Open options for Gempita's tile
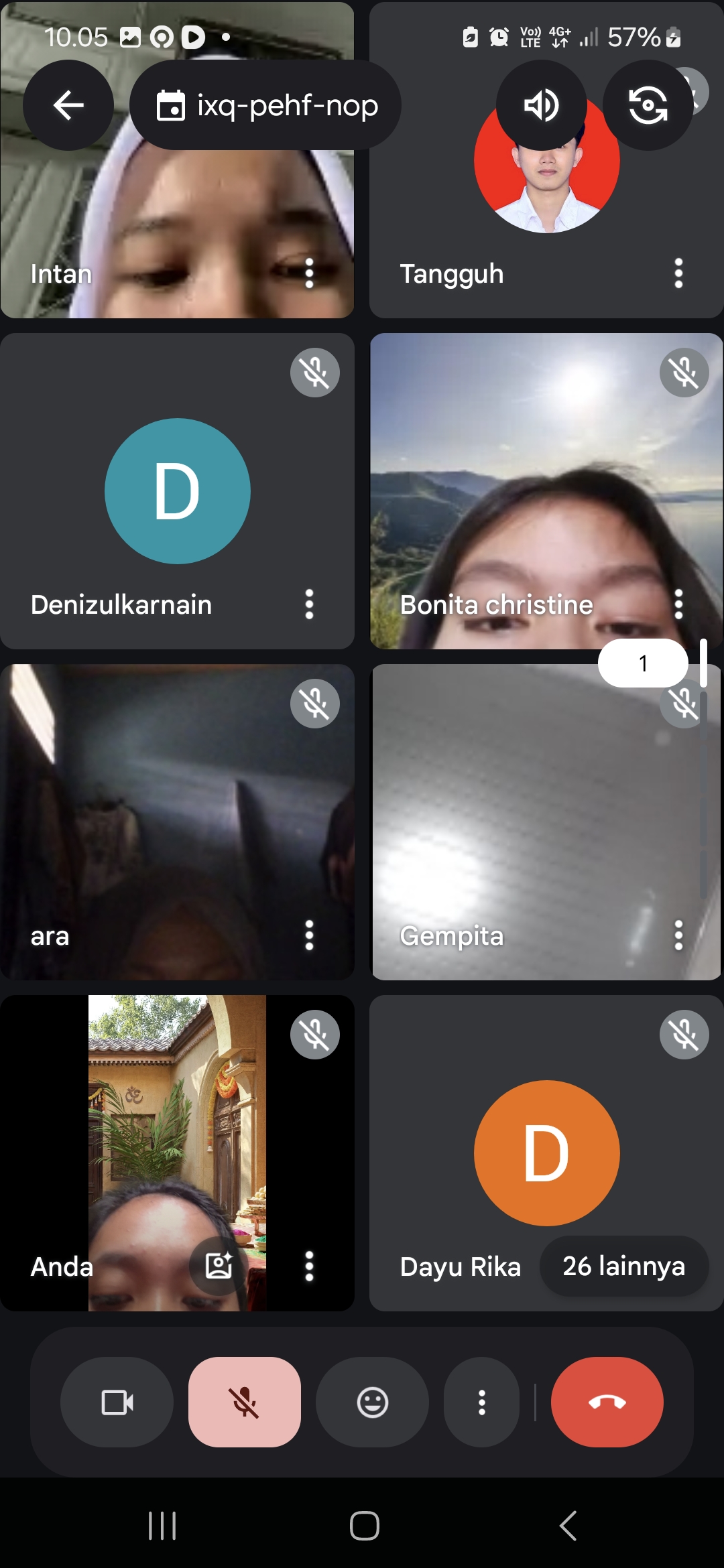The image size is (724, 1568). [678, 935]
